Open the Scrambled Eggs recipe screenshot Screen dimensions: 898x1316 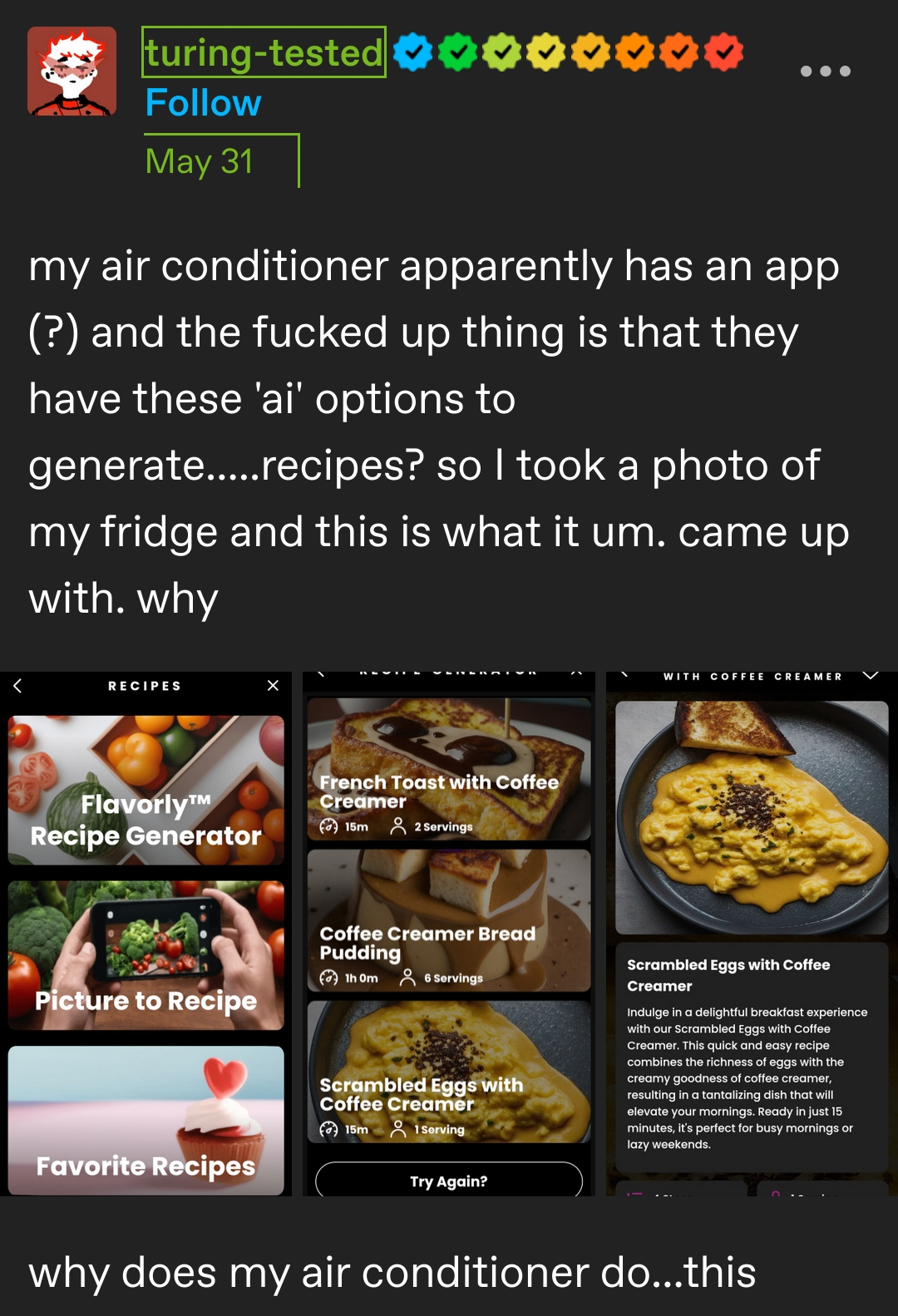(x=752, y=934)
